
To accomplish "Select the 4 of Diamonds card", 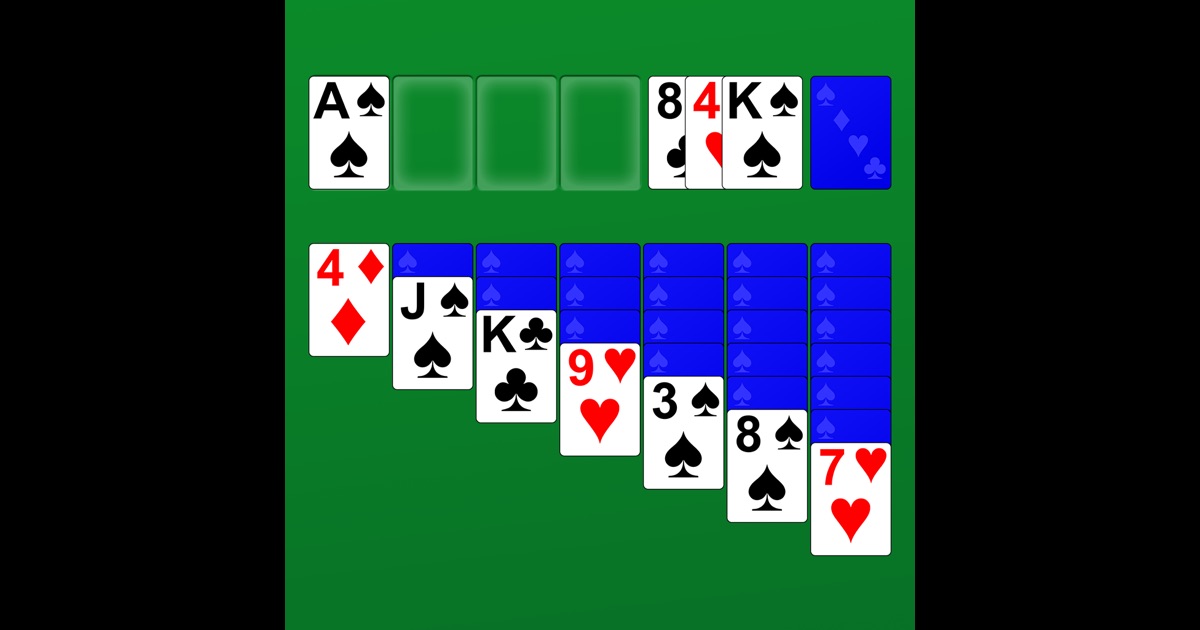I will [348, 300].
